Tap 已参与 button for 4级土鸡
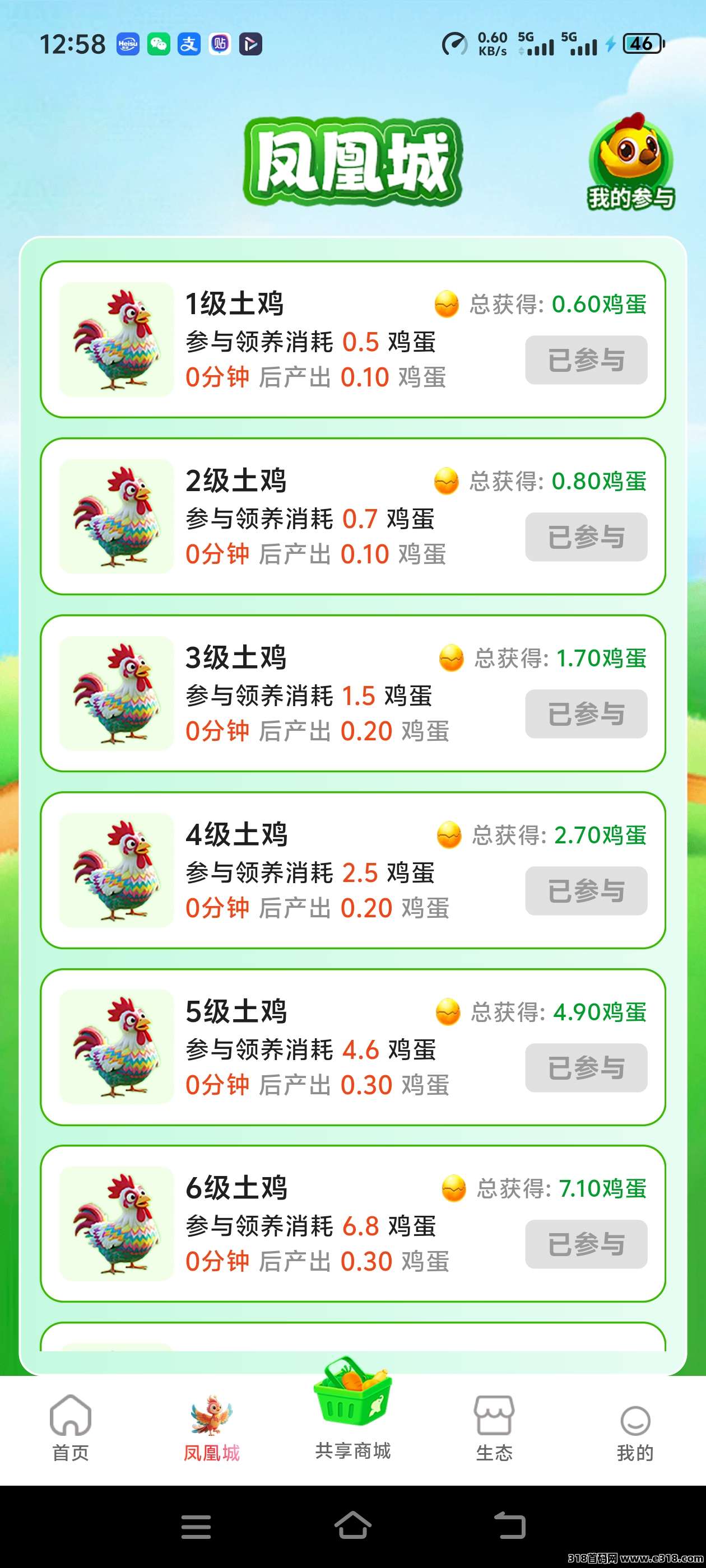This screenshot has width=706, height=1568. pyautogui.click(x=586, y=890)
